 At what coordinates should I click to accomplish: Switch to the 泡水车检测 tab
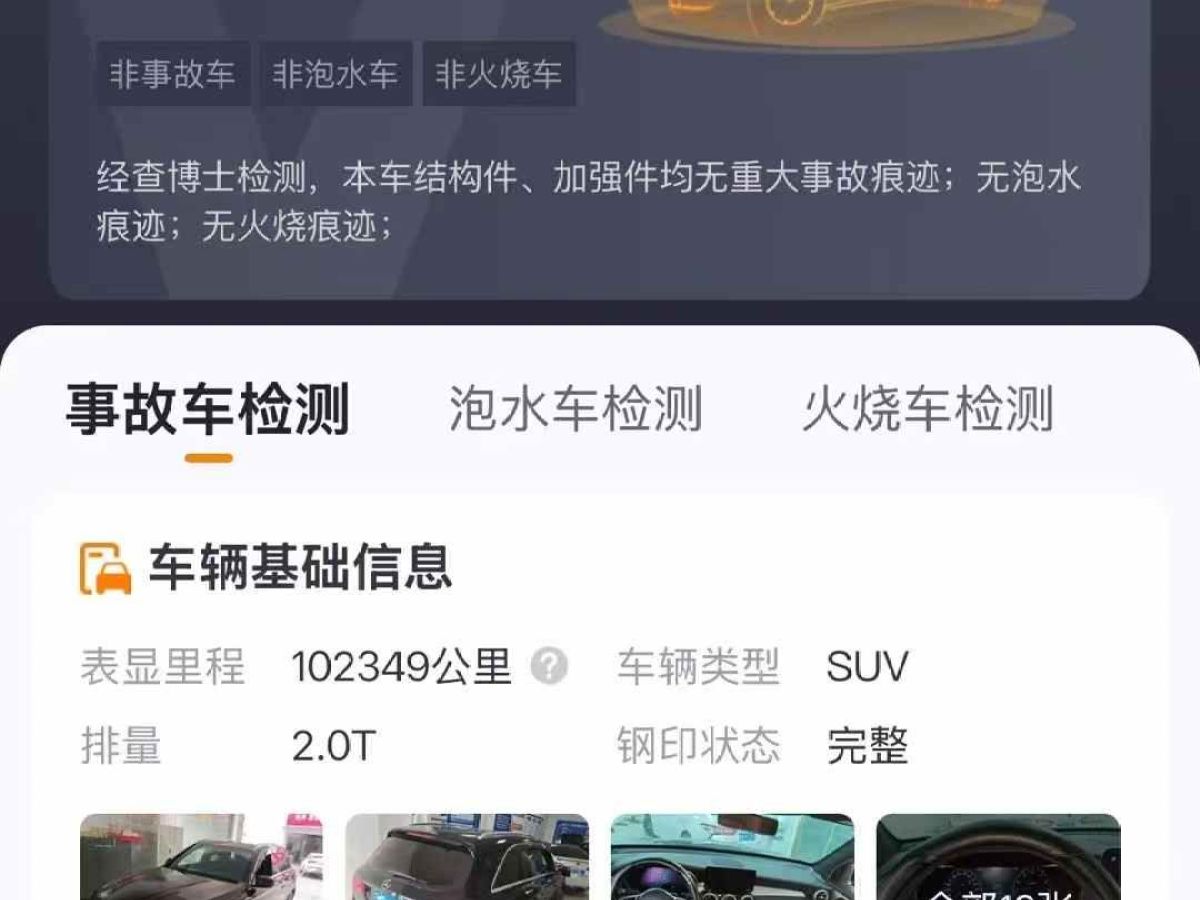point(575,409)
